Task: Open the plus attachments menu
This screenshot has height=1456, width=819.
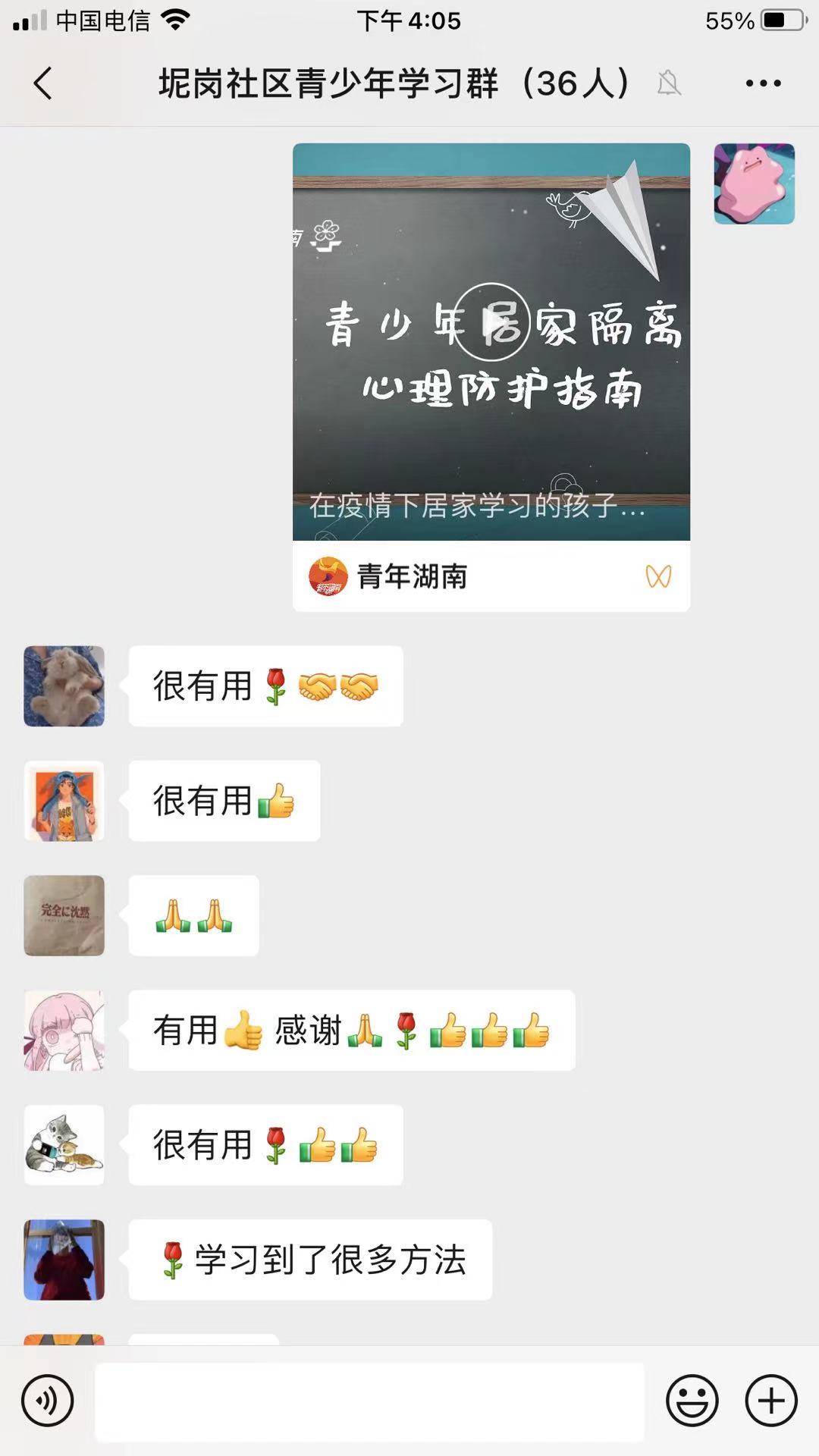Action: pos(771,1401)
